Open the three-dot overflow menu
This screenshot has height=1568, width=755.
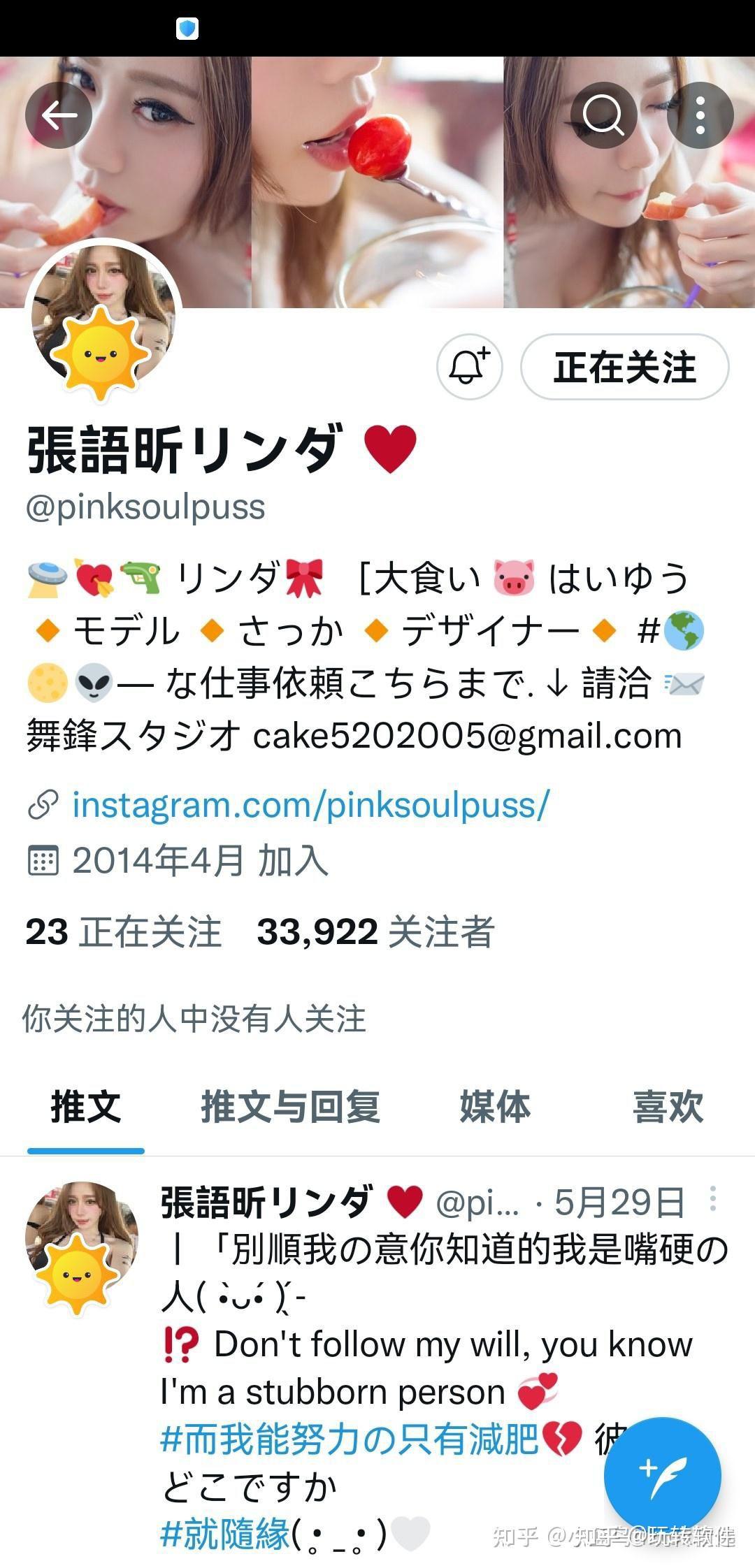coord(700,115)
